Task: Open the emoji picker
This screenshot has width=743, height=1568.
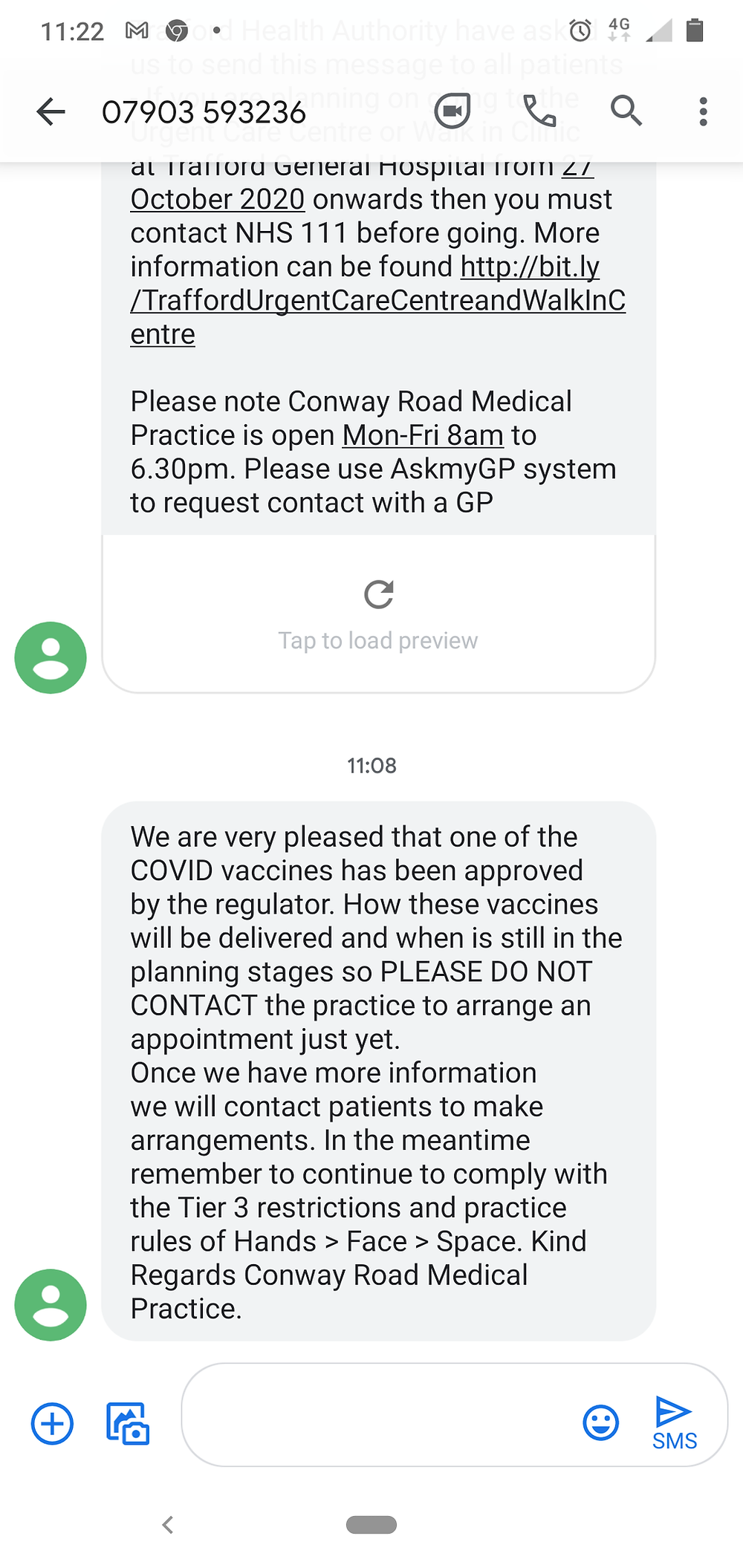Action: 600,1422
